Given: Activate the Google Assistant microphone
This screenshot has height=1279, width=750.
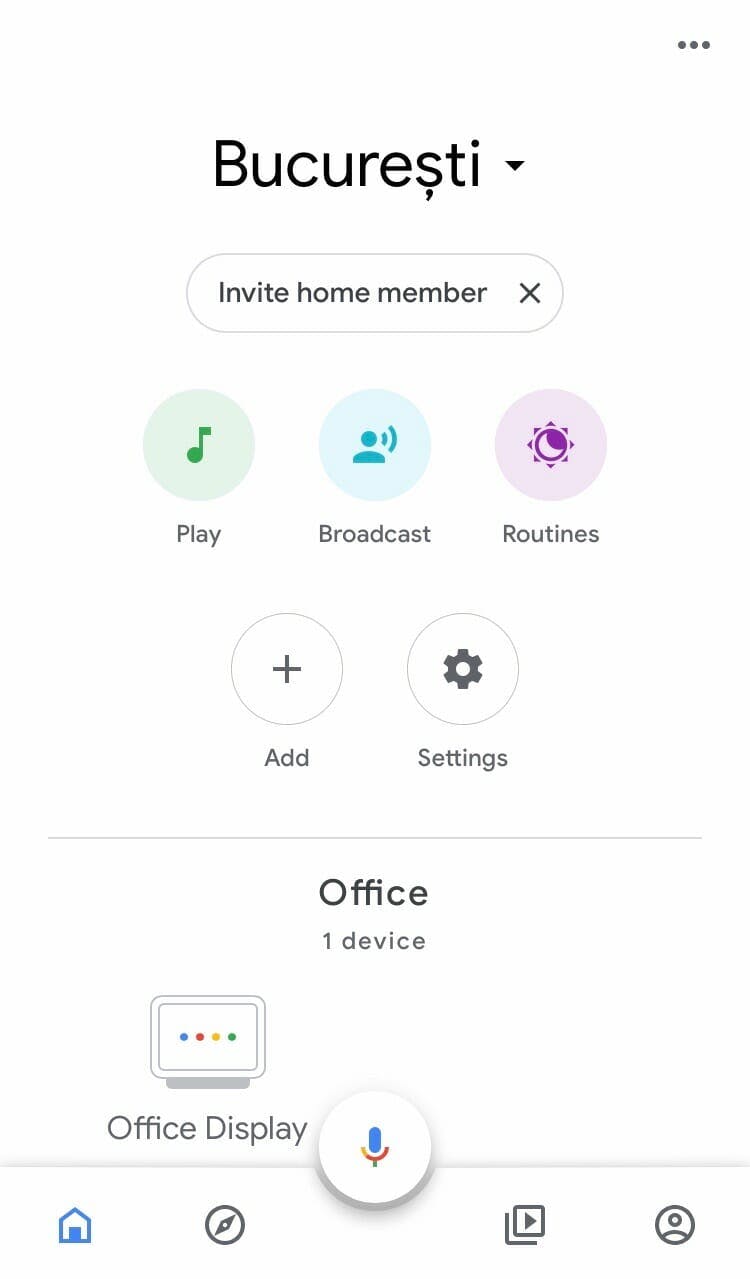Looking at the screenshot, I should 375,1147.
